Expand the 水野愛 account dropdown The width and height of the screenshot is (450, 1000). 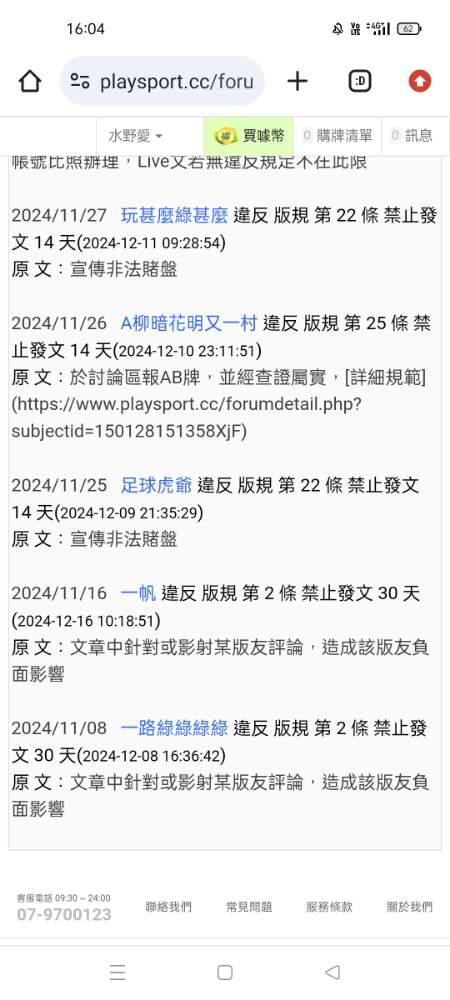pos(135,136)
